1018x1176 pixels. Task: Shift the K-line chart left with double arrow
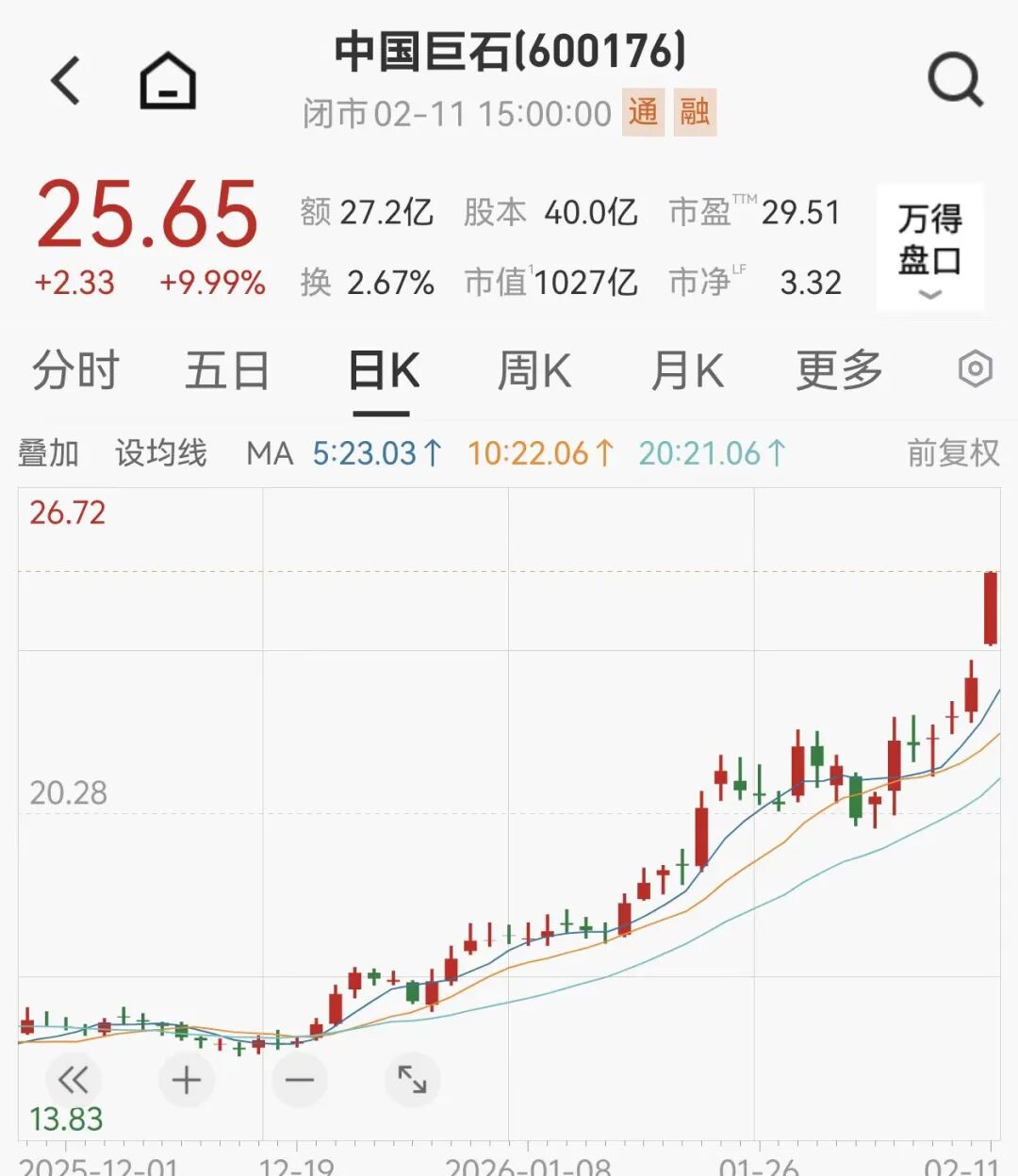[x=73, y=1080]
